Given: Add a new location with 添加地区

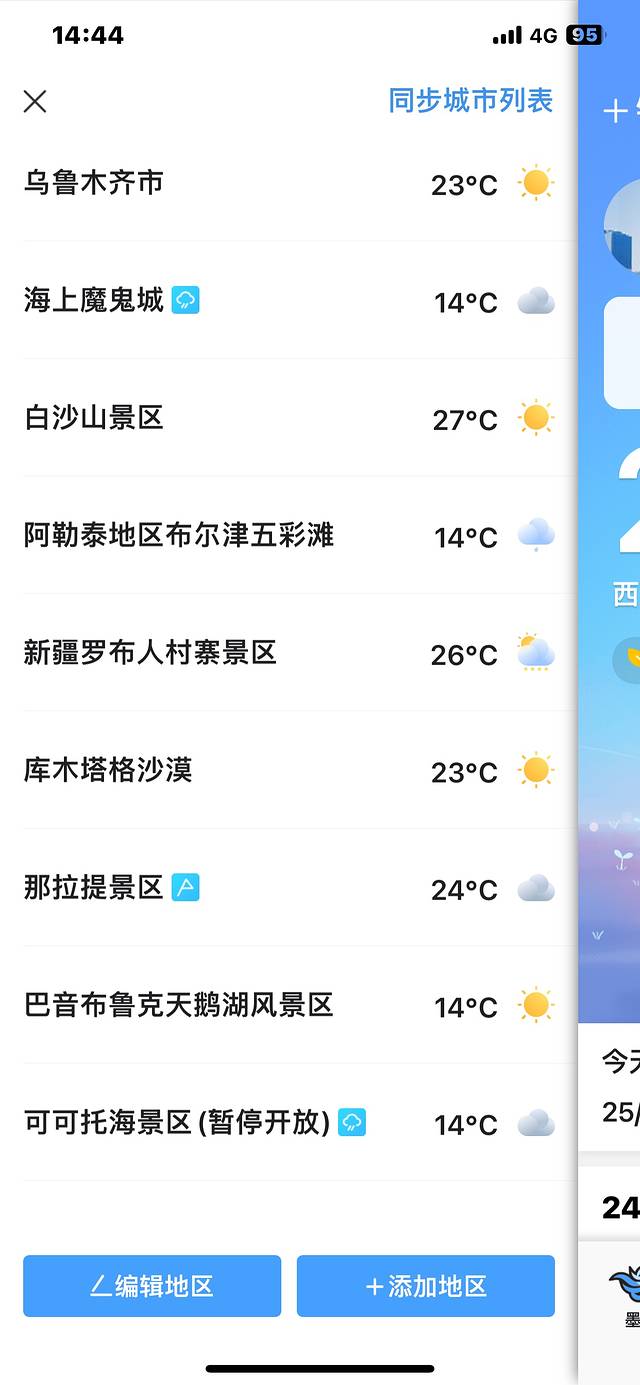Looking at the screenshot, I should 426,1286.
